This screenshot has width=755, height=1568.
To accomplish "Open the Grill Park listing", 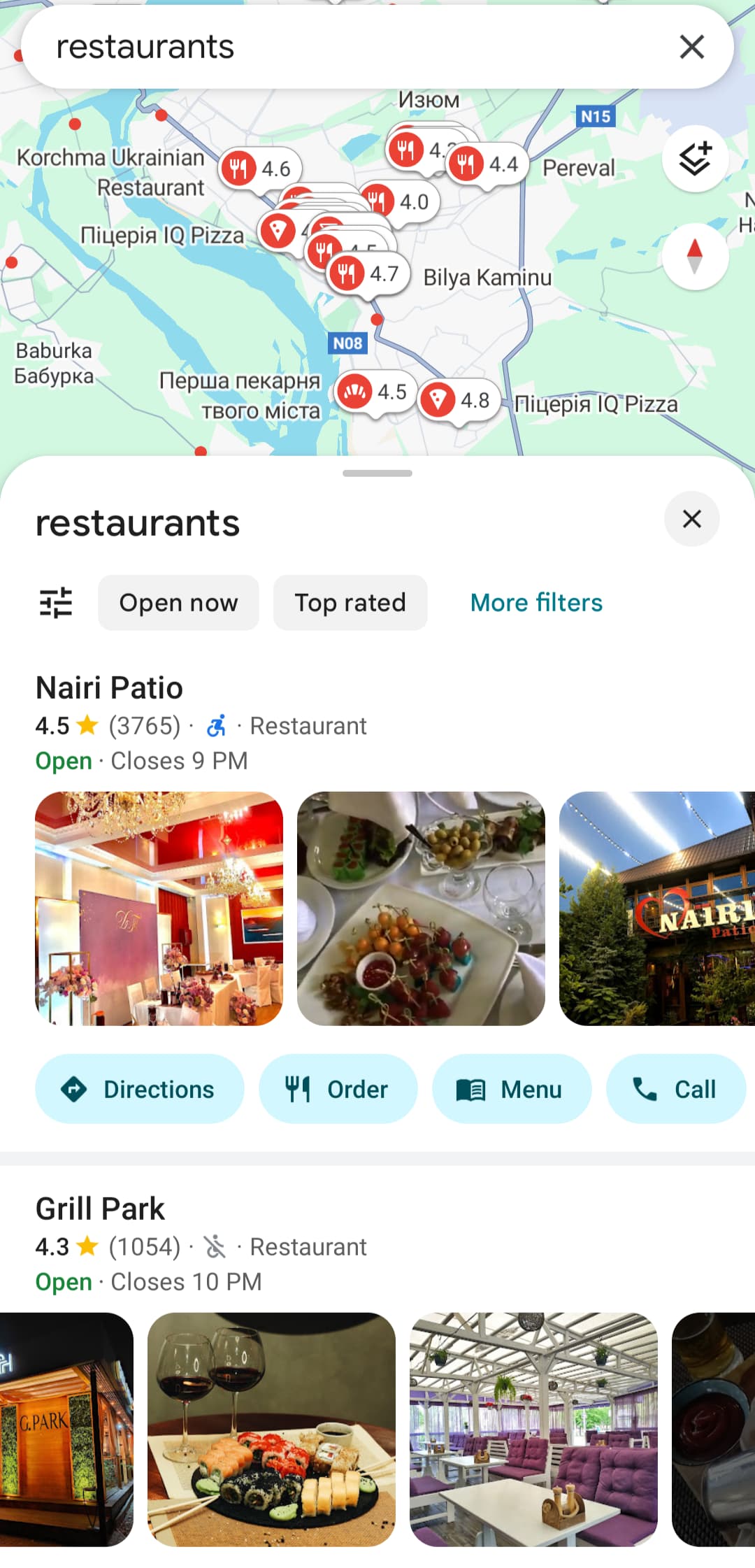I will pos(101,1209).
